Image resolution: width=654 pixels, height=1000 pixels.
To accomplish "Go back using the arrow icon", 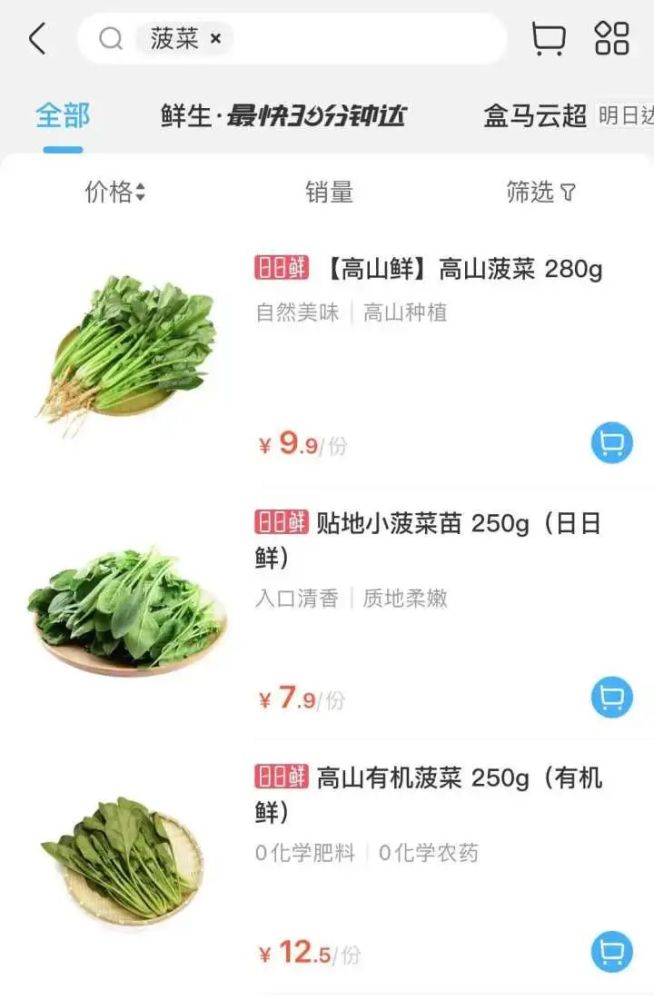I will 37,40.
